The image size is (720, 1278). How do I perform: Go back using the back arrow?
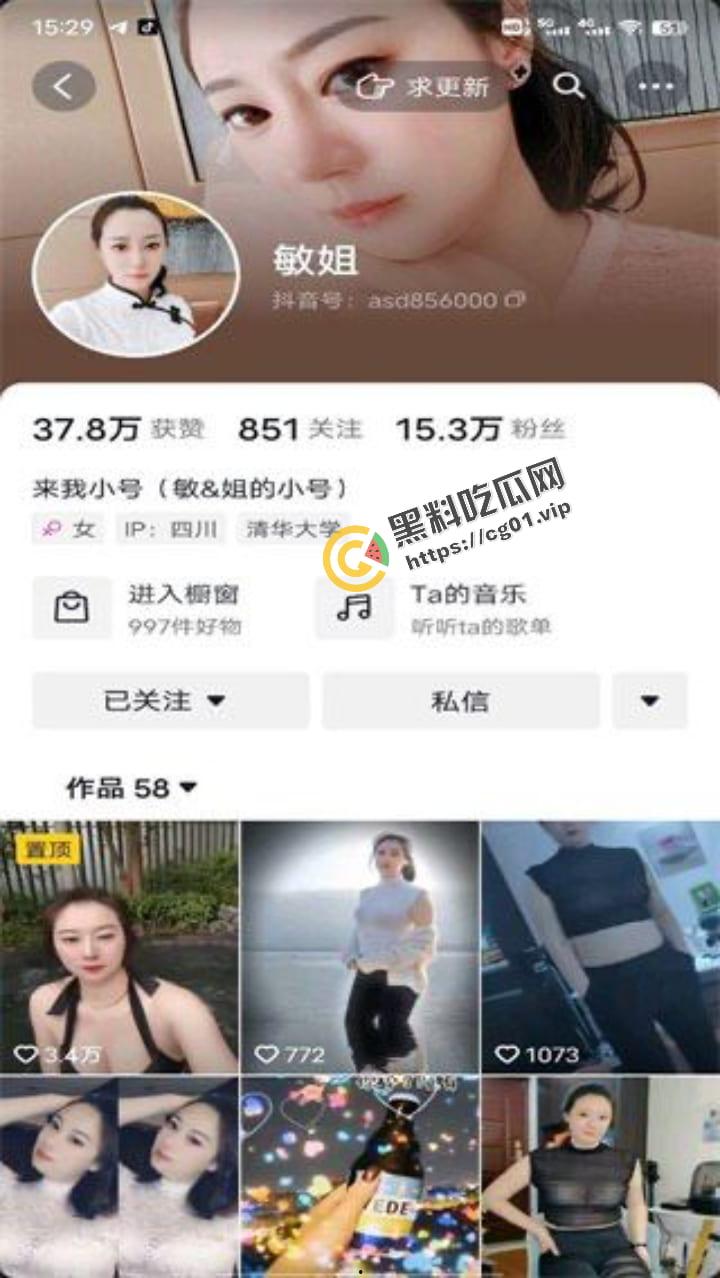tap(63, 86)
